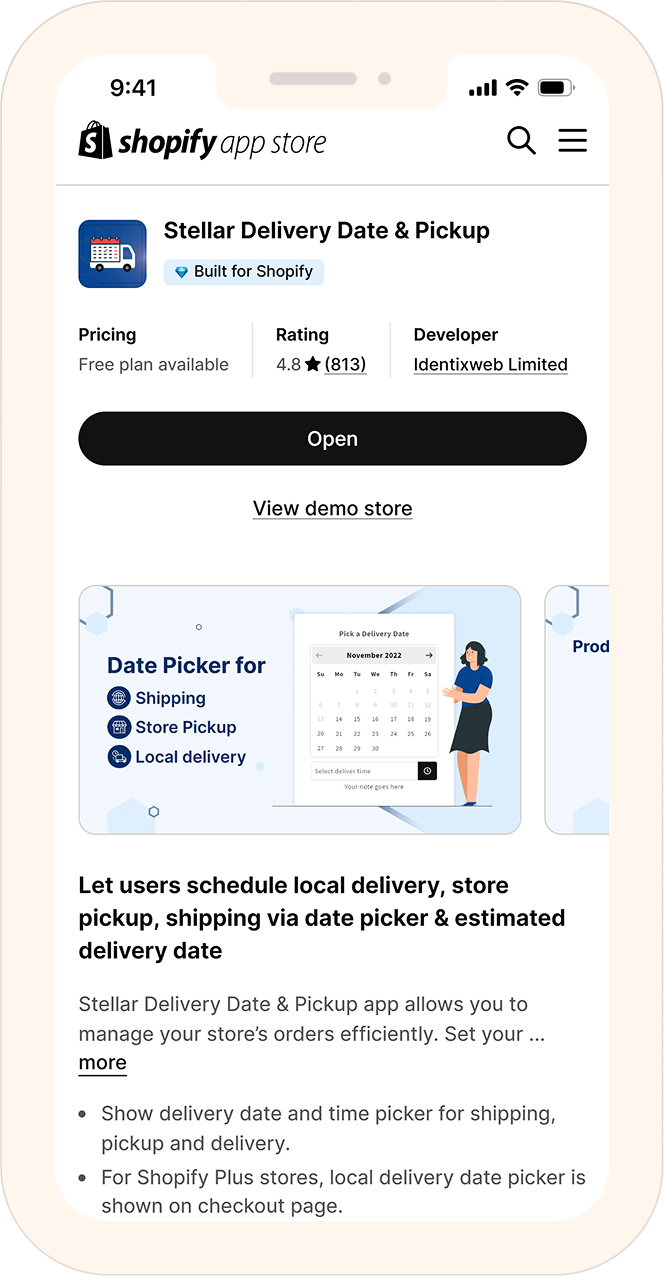
Task: Open the 813 reviews link
Action: (x=345, y=365)
